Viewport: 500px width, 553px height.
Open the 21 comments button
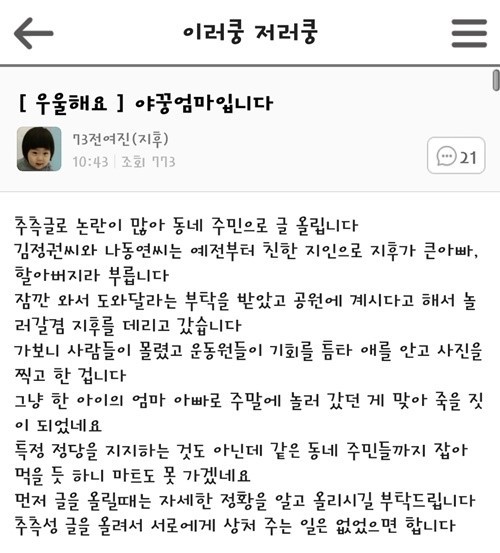click(x=456, y=156)
